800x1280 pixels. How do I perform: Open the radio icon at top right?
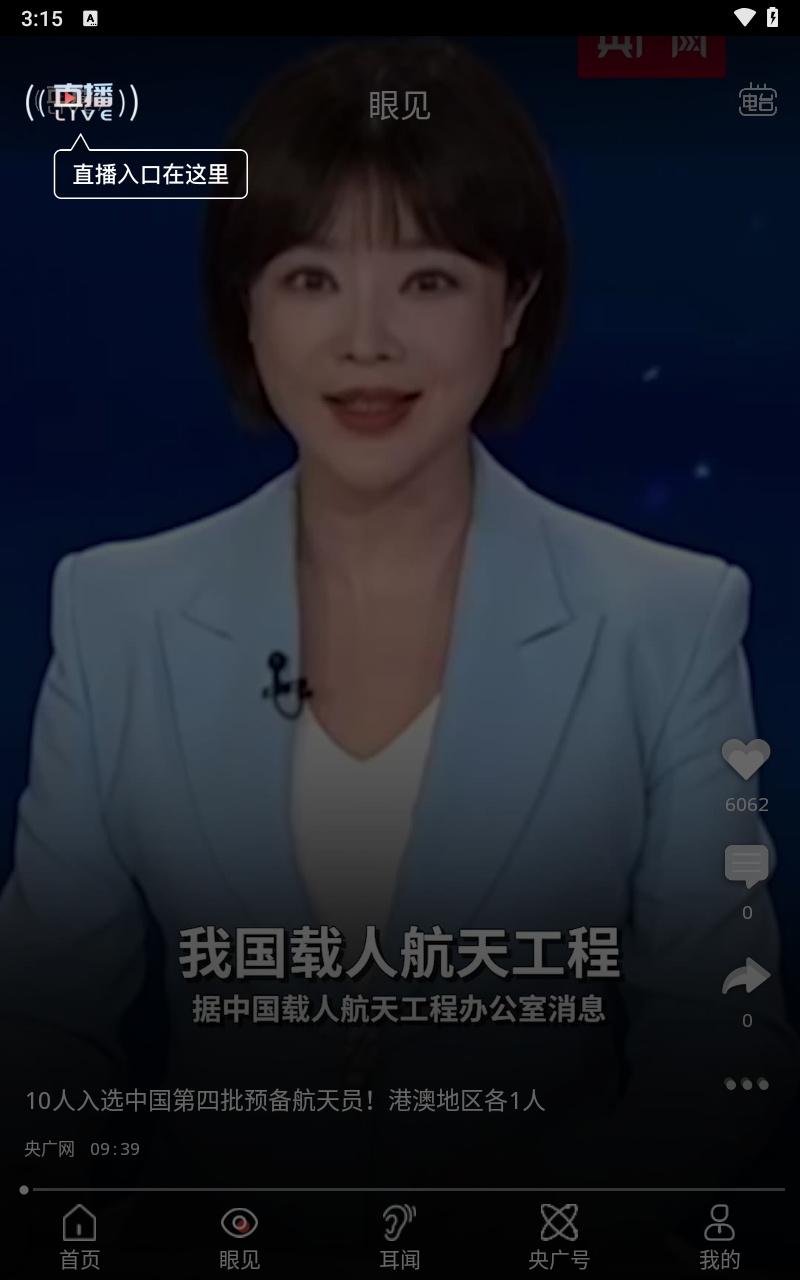pyautogui.click(x=757, y=101)
